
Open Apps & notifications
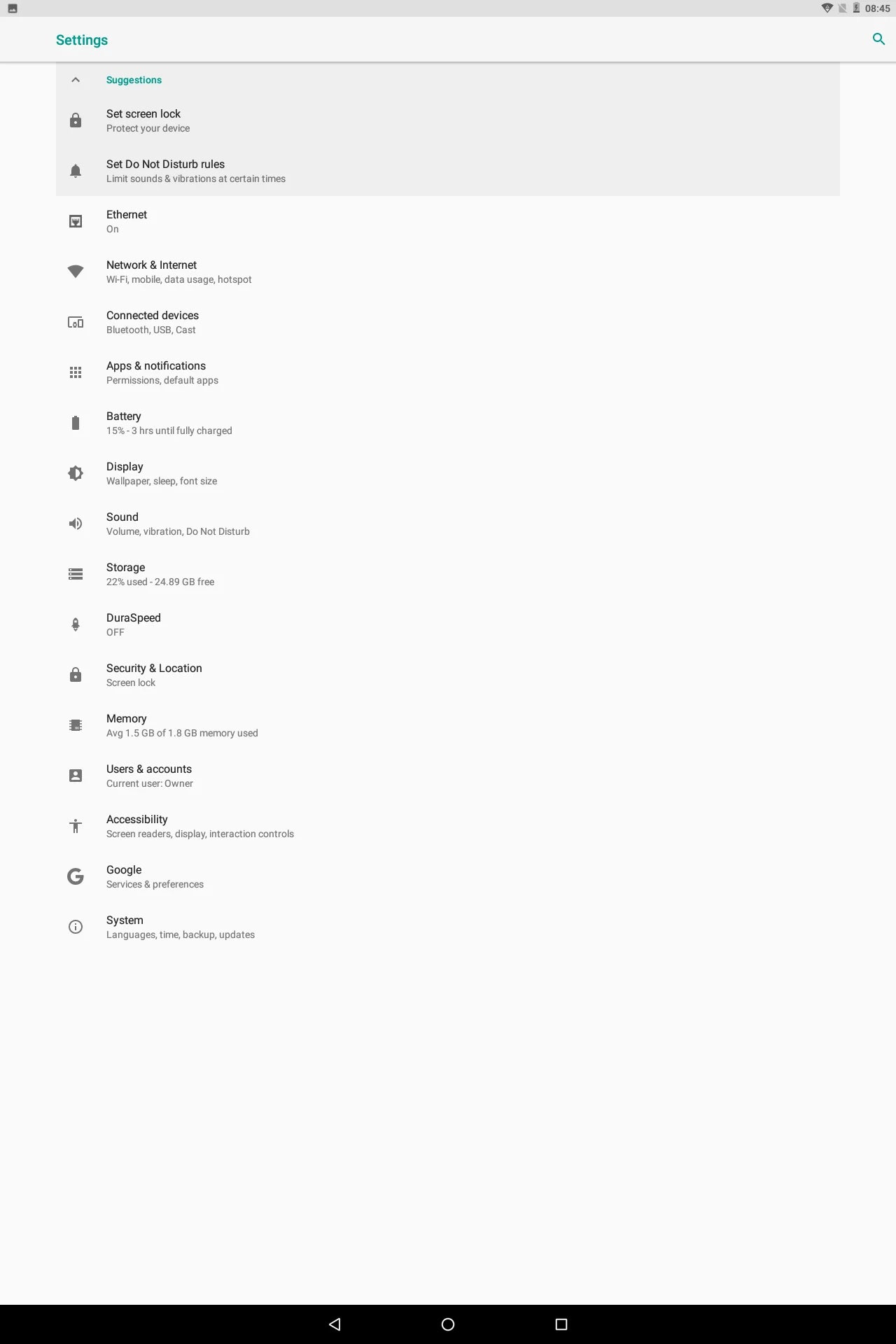coord(155,372)
